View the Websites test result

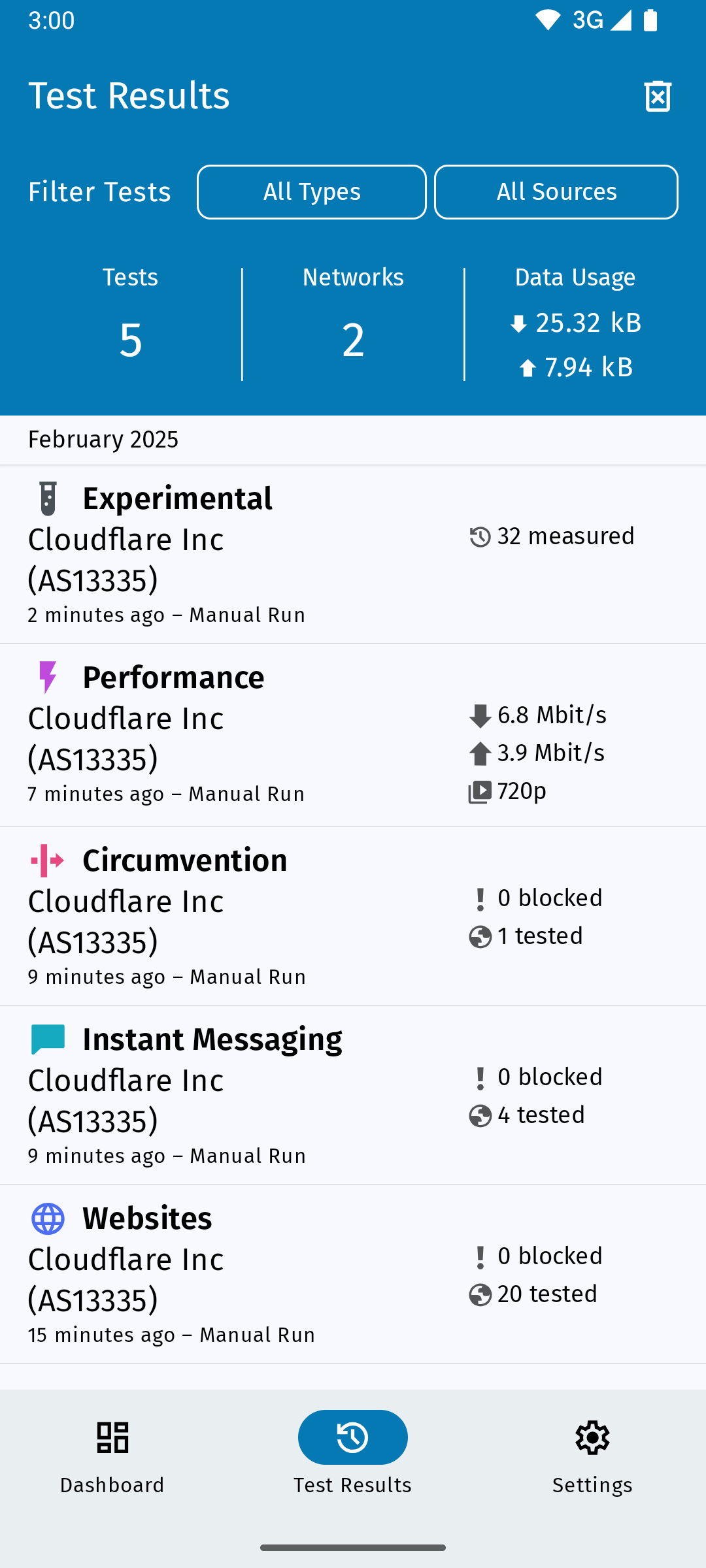tap(353, 1274)
